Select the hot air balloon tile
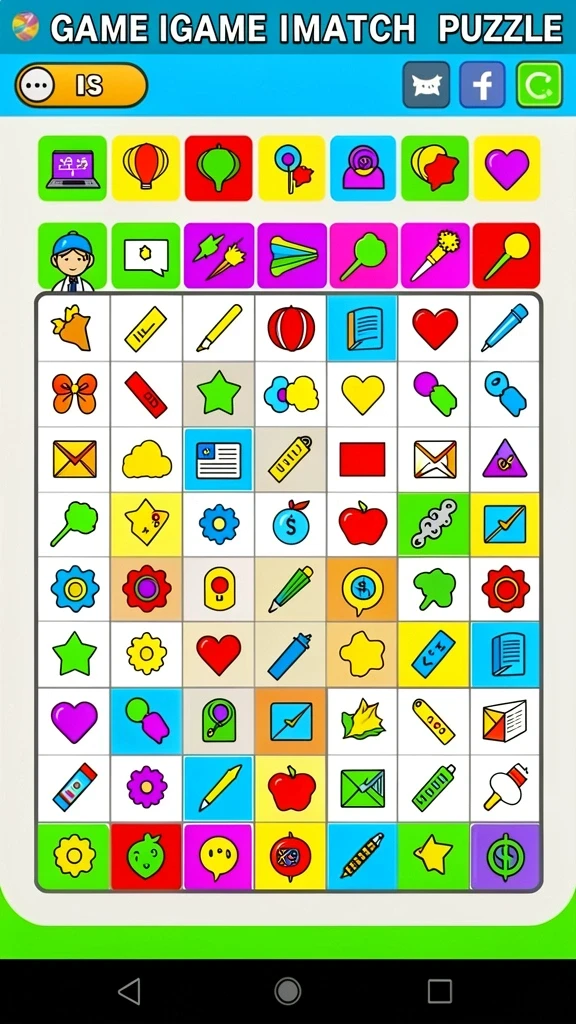576x1024 pixels. [146, 168]
